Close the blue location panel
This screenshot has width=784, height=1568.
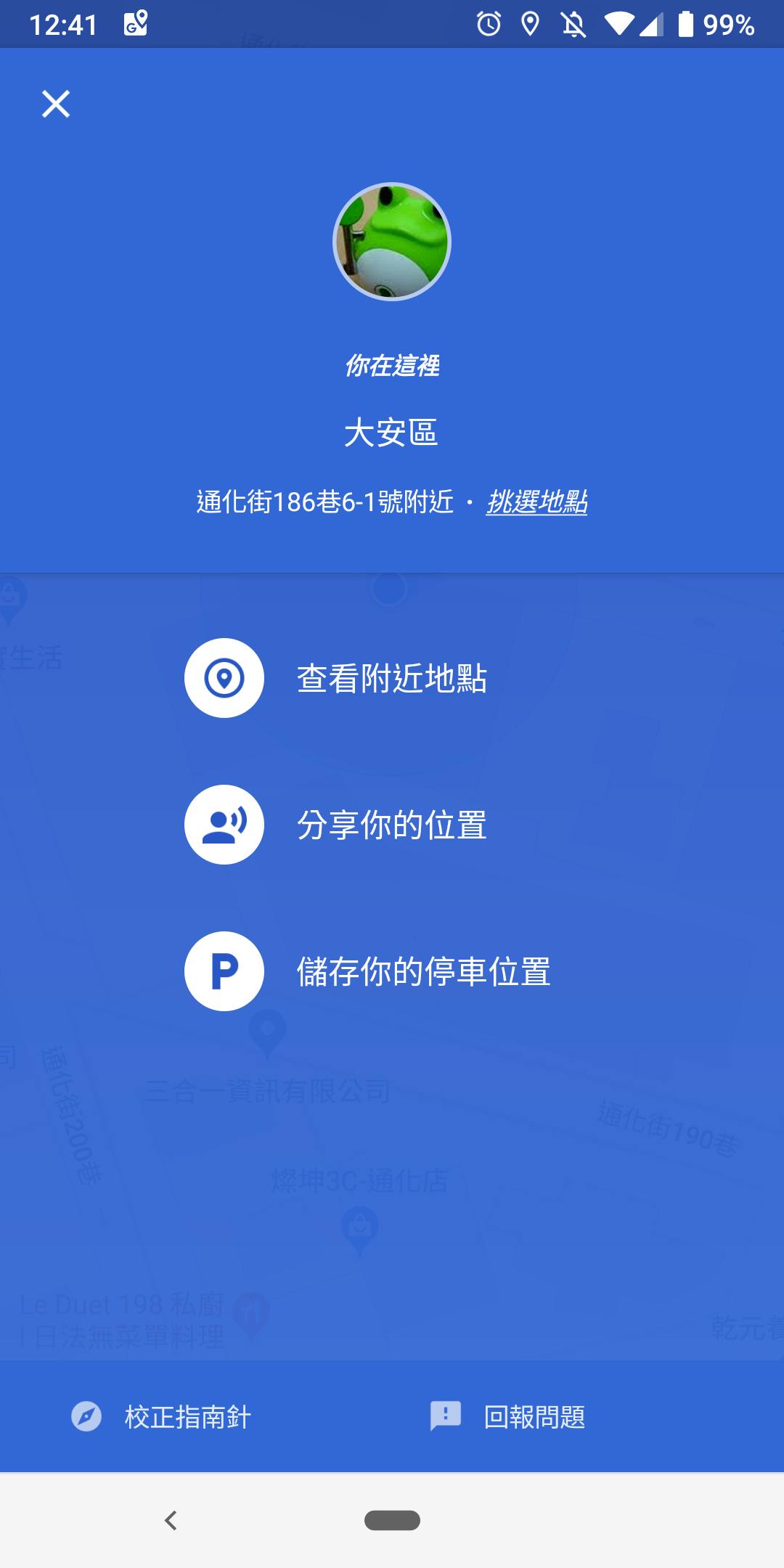click(56, 104)
